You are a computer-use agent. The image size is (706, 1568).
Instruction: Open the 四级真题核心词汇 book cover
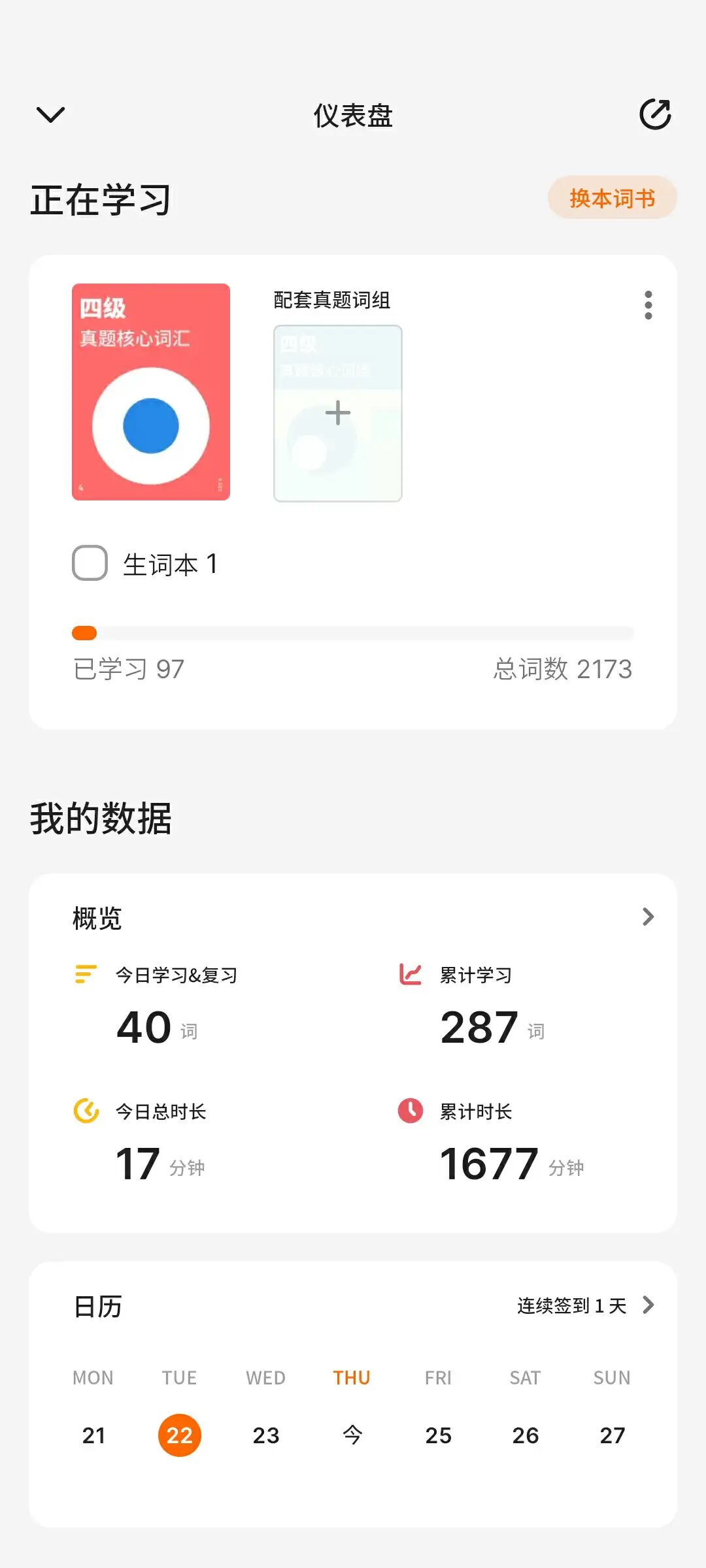(x=151, y=392)
